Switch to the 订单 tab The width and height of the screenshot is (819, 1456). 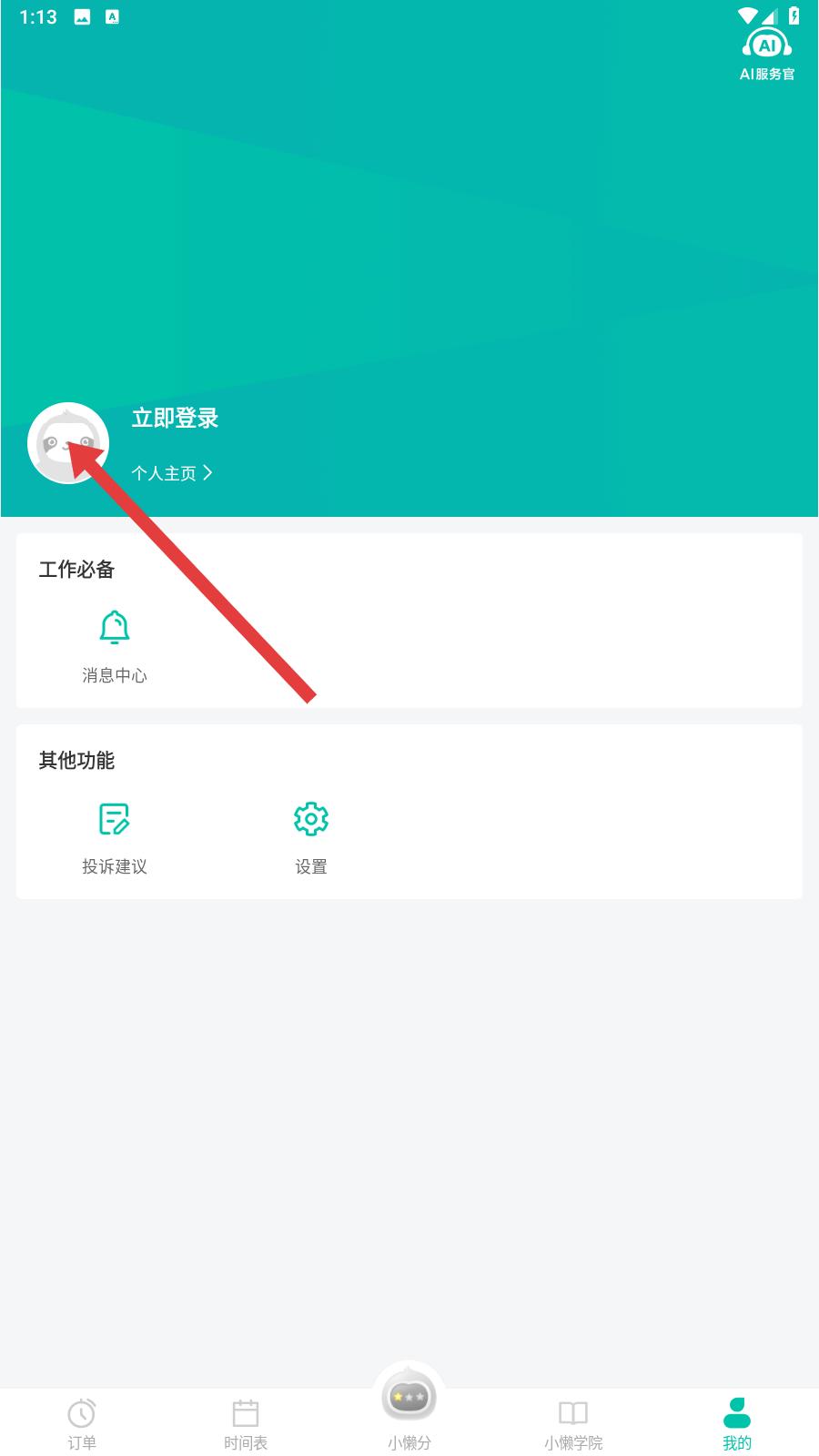pos(82,1424)
